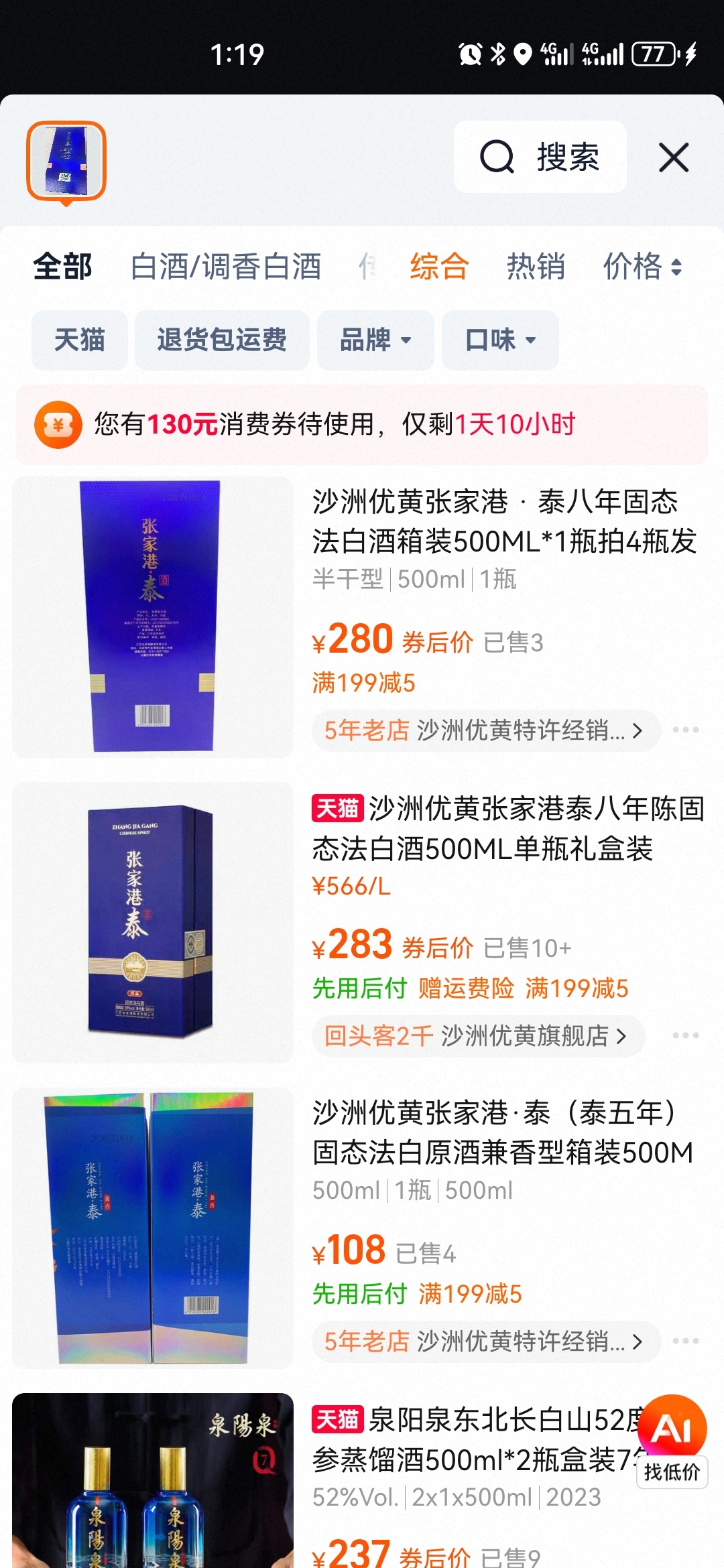Image resolution: width=724 pixels, height=1568 pixels.
Task: Apply the 退货包运费 filter chip
Action: pos(222,340)
